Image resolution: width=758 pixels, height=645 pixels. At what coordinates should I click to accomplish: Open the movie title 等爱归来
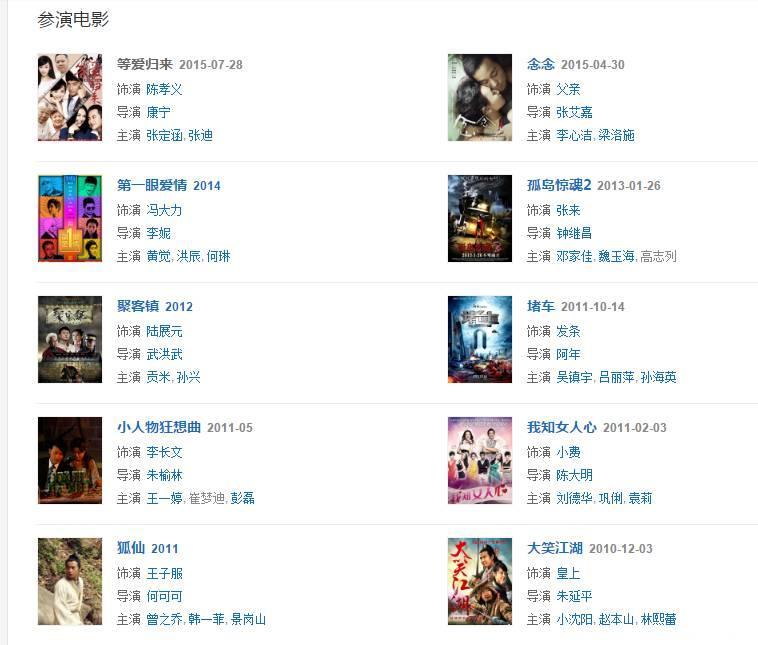pyautogui.click(x=145, y=65)
